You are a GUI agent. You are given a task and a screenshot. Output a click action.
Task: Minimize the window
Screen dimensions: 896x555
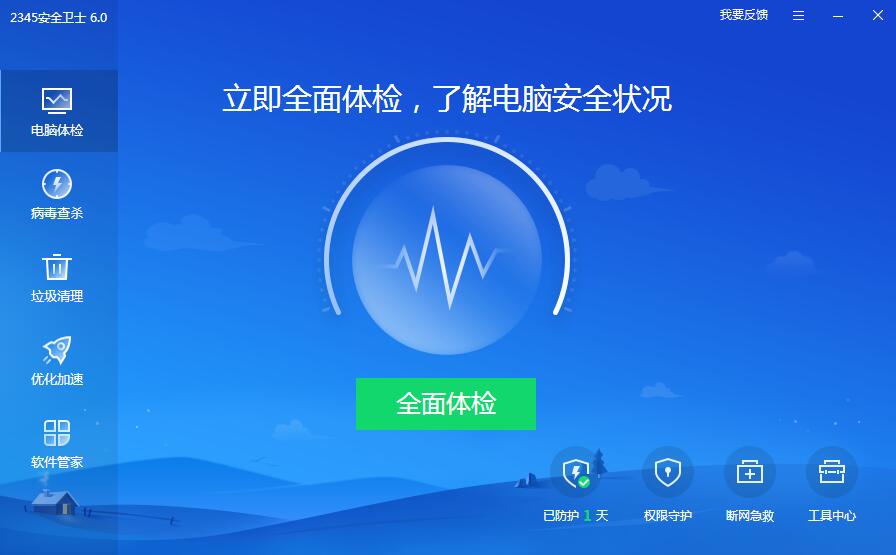click(840, 15)
